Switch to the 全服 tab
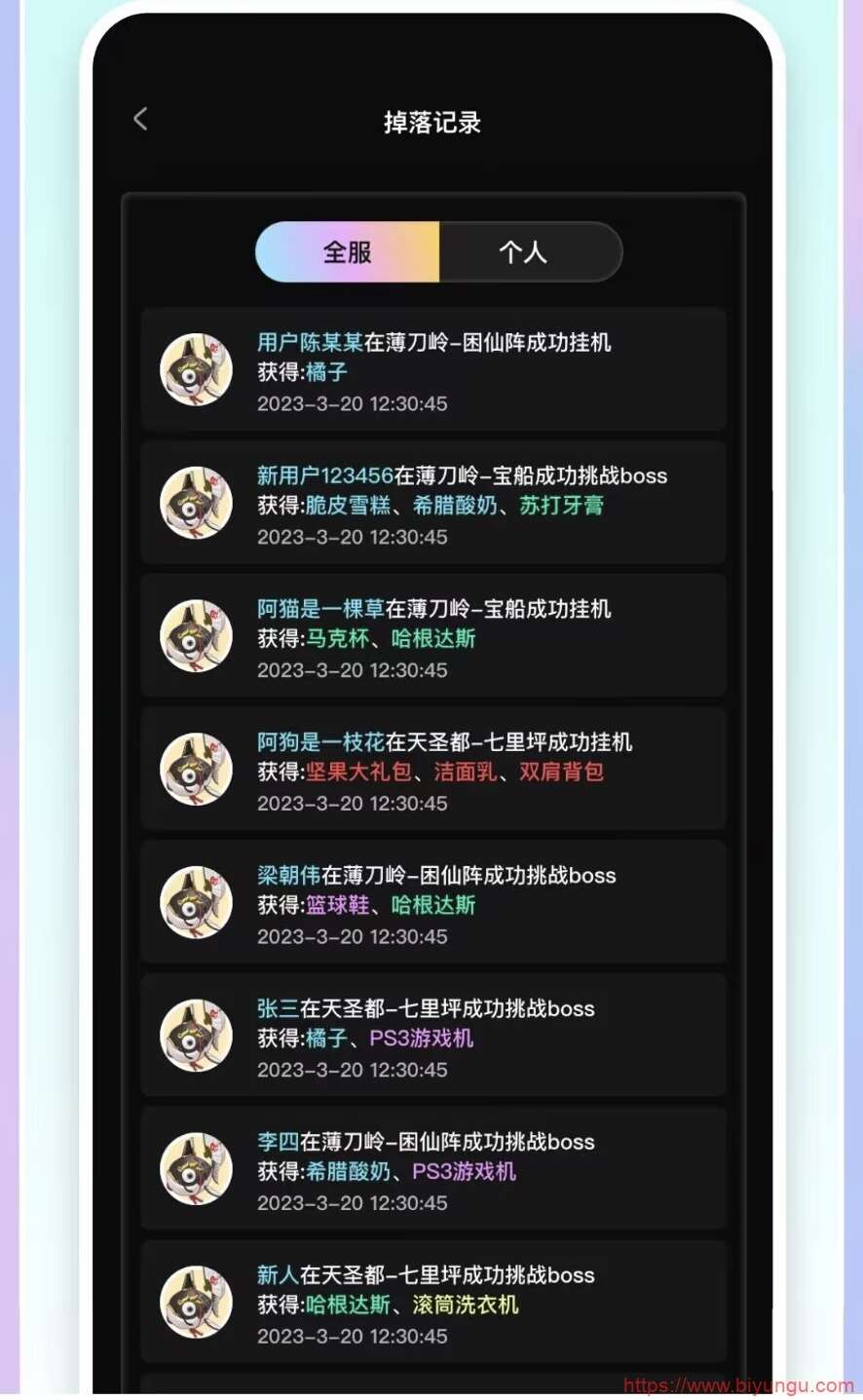 (348, 252)
